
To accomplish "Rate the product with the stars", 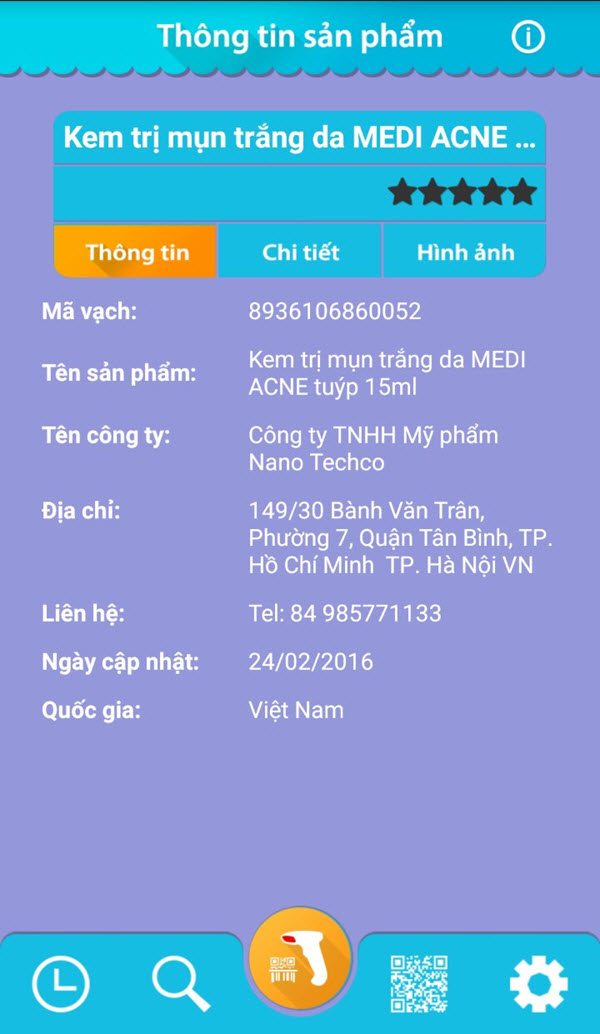I will 462,192.
